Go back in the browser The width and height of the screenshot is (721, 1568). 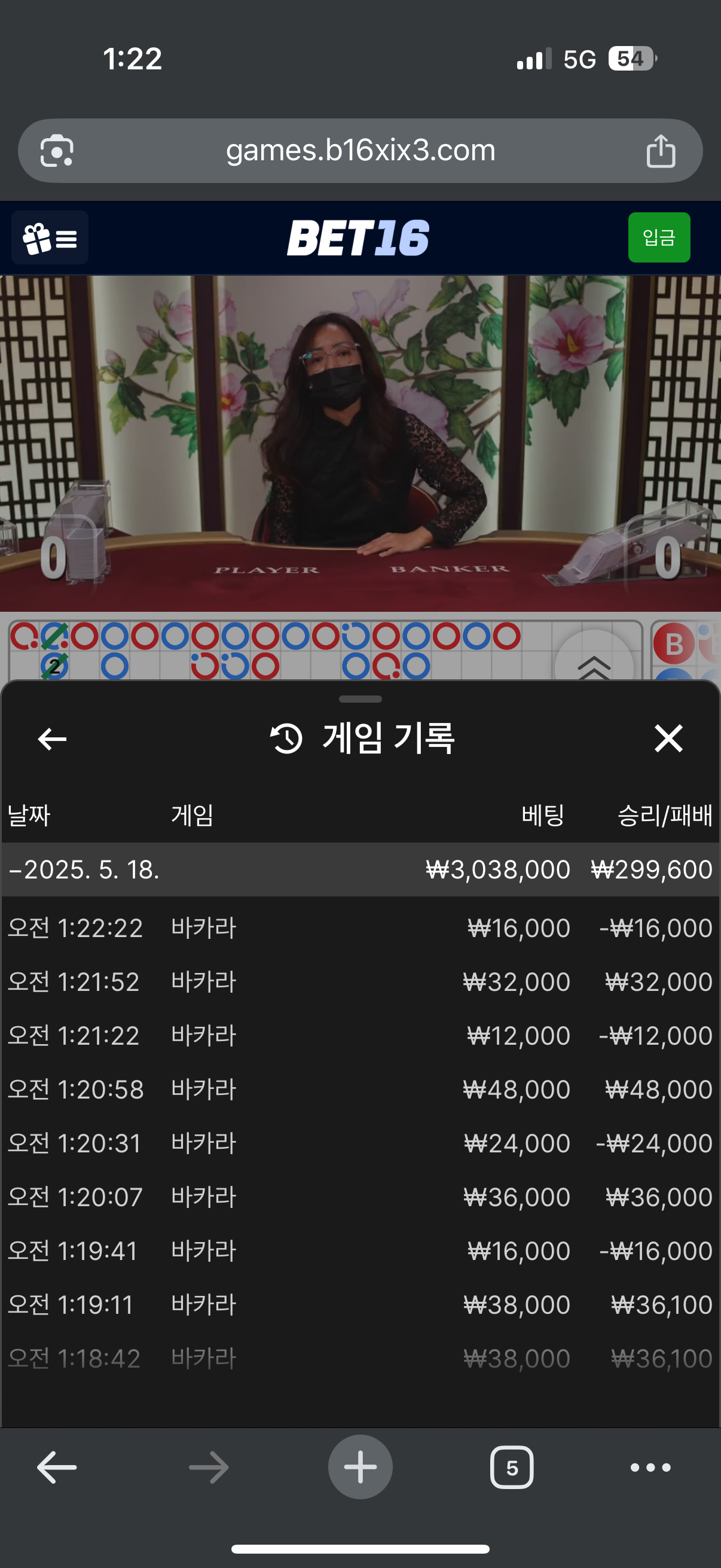(57, 1468)
